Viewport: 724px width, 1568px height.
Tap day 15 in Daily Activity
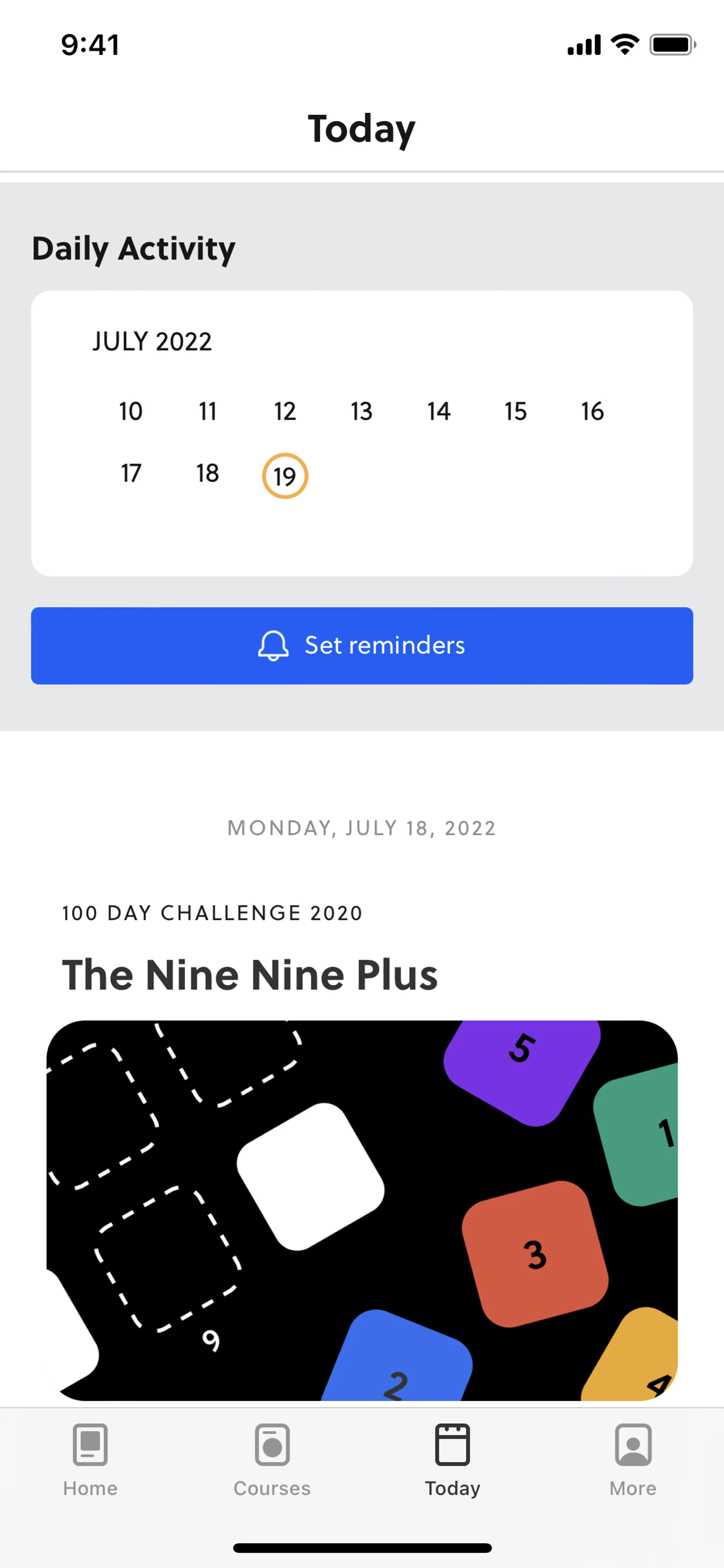(515, 412)
